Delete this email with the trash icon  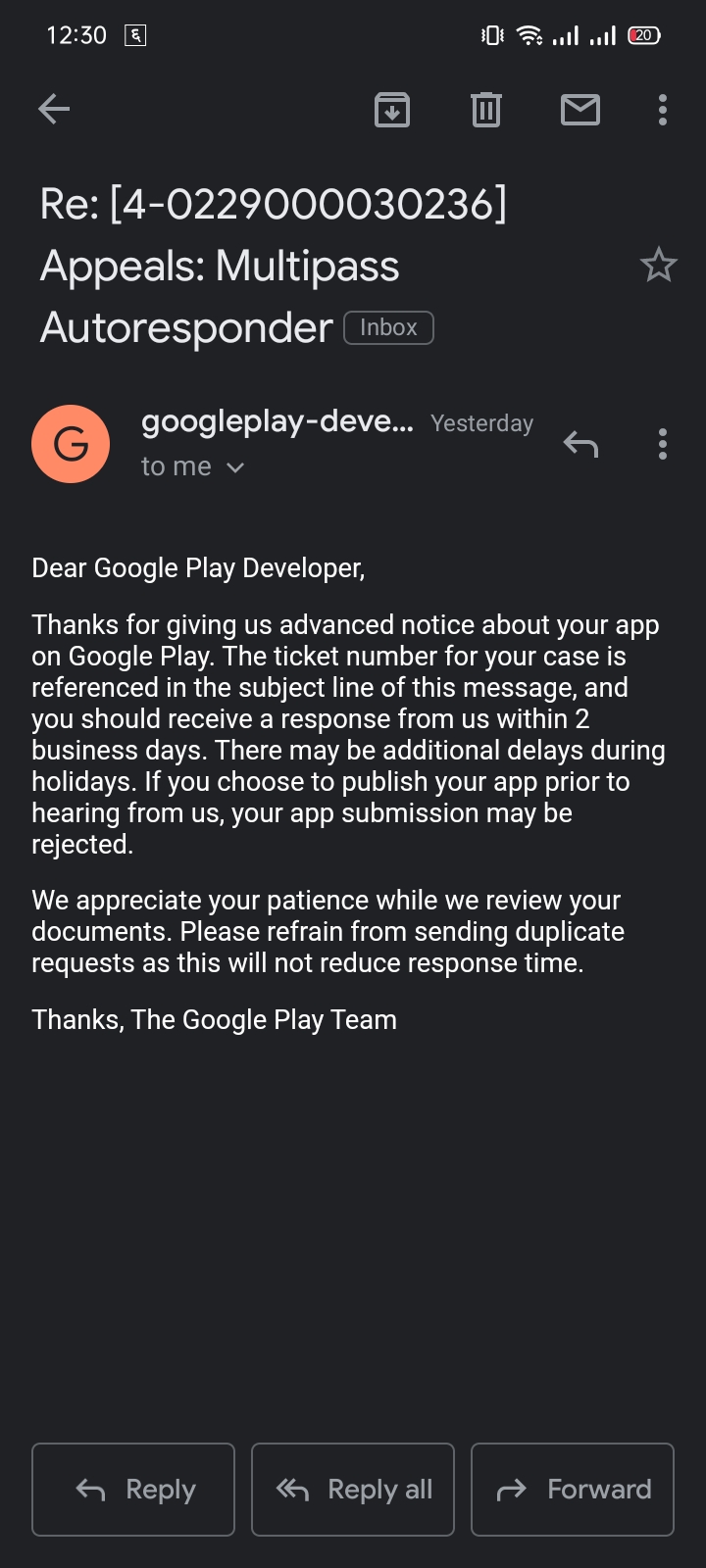click(486, 110)
